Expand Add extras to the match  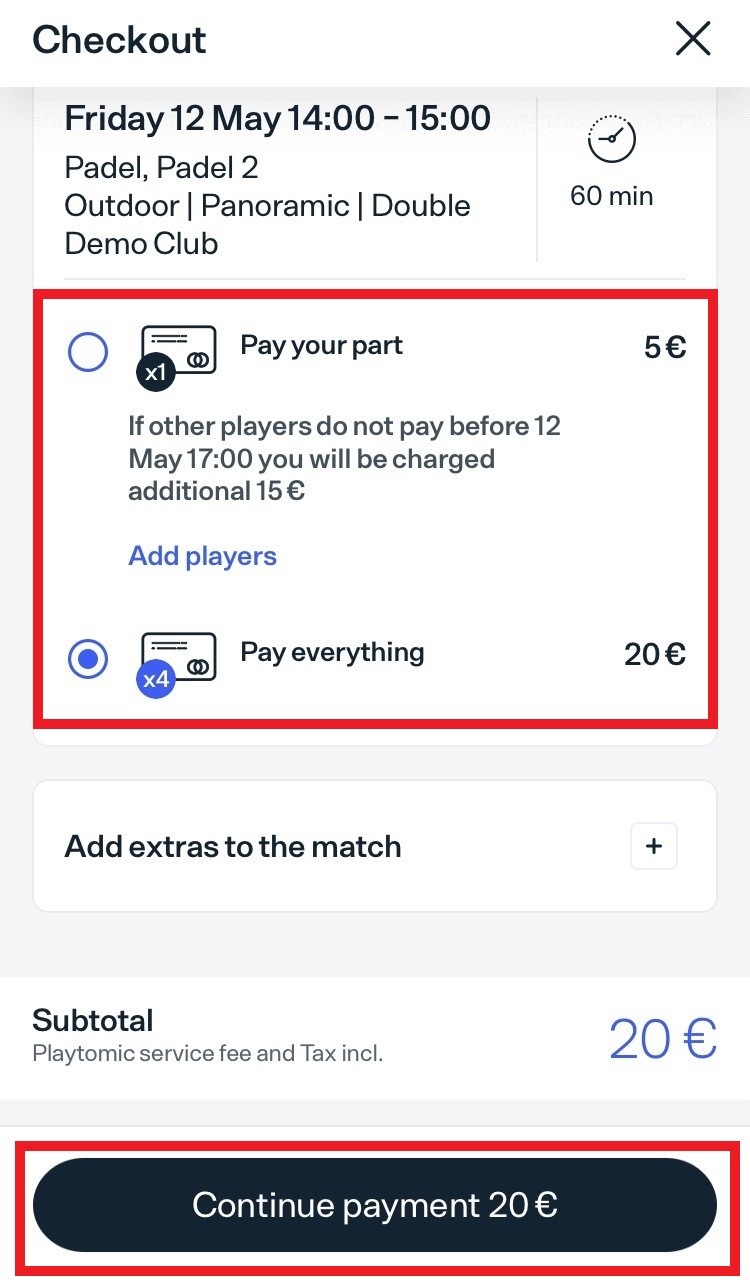pos(654,846)
